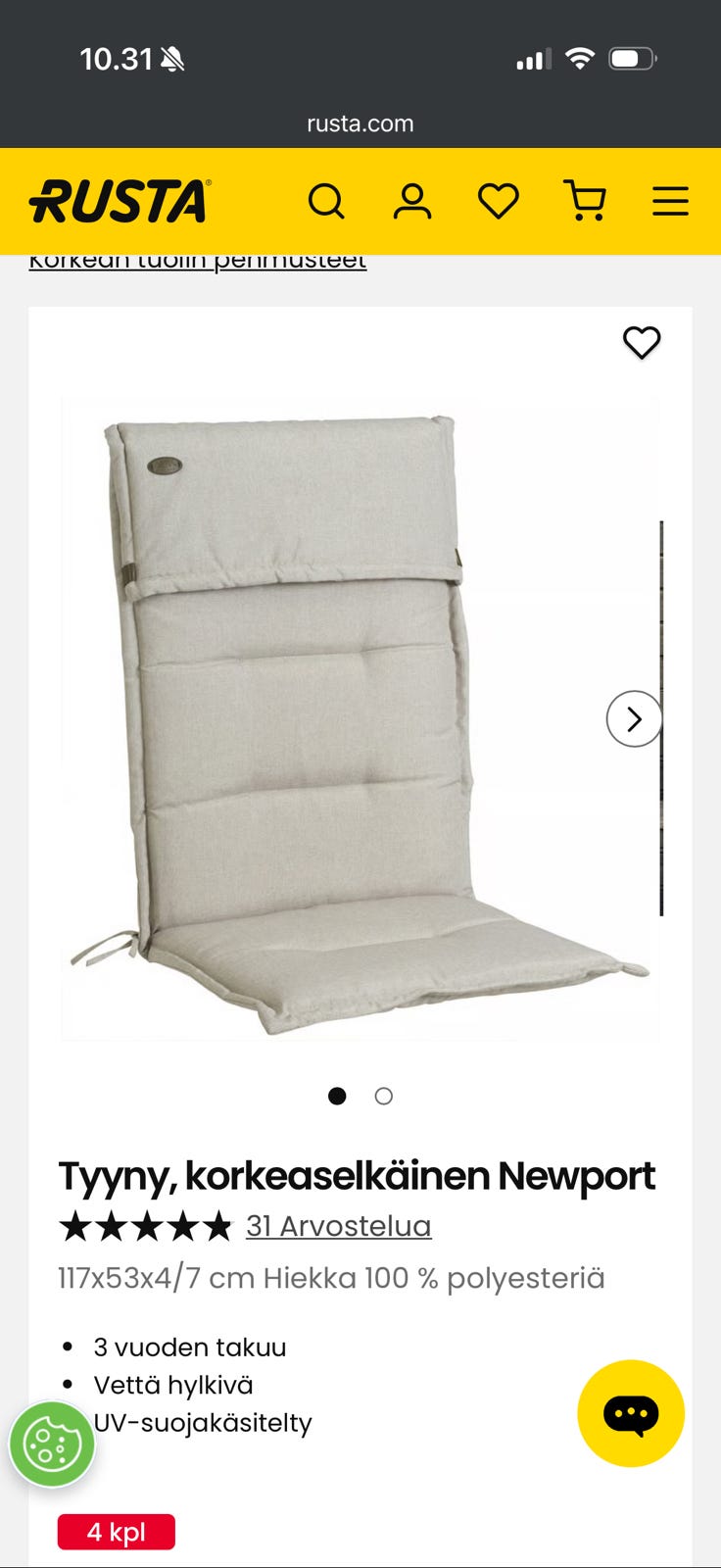Image resolution: width=721 pixels, height=1568 pixels.
Task: Add Newport cushion to favorites
Action: point(642,342)
